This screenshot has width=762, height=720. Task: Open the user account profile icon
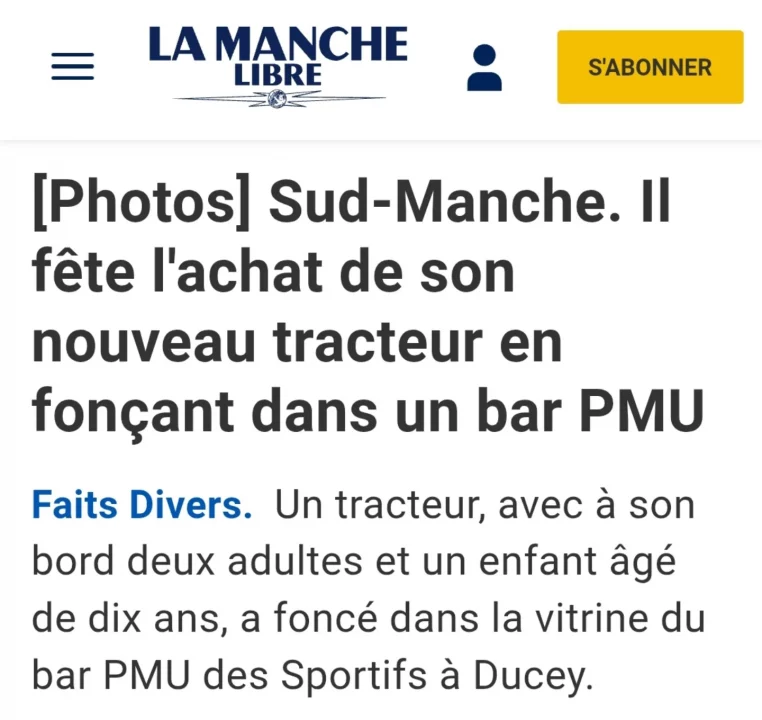[484, 67]
